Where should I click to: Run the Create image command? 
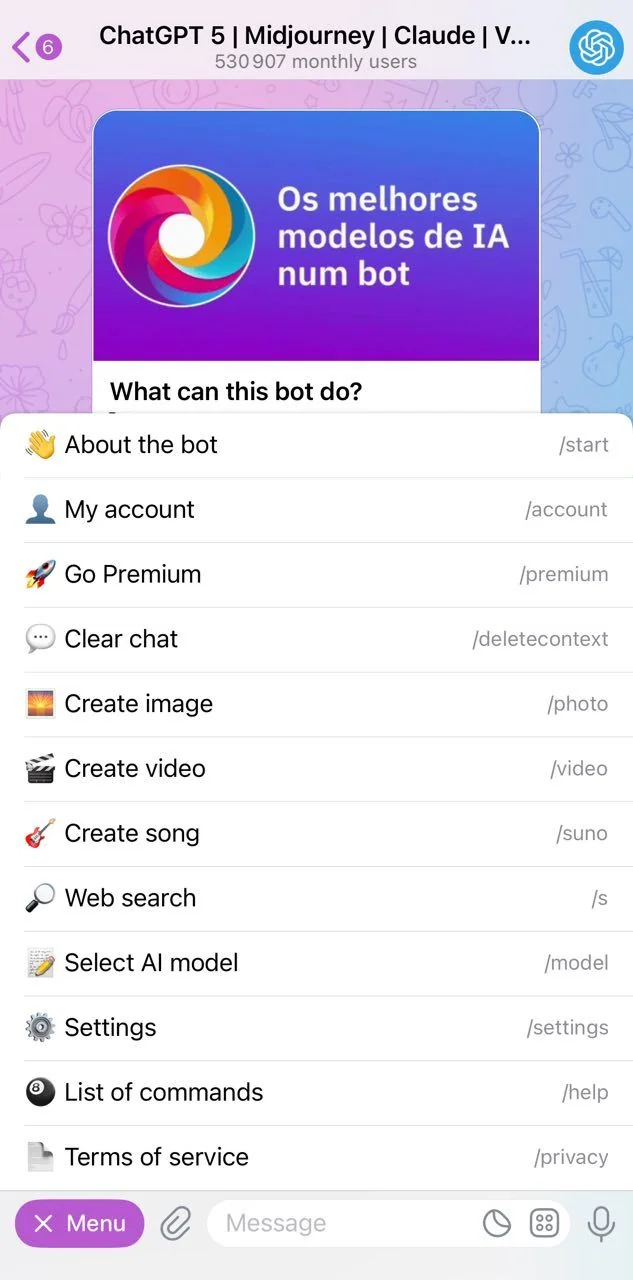(x=316, y=704)
